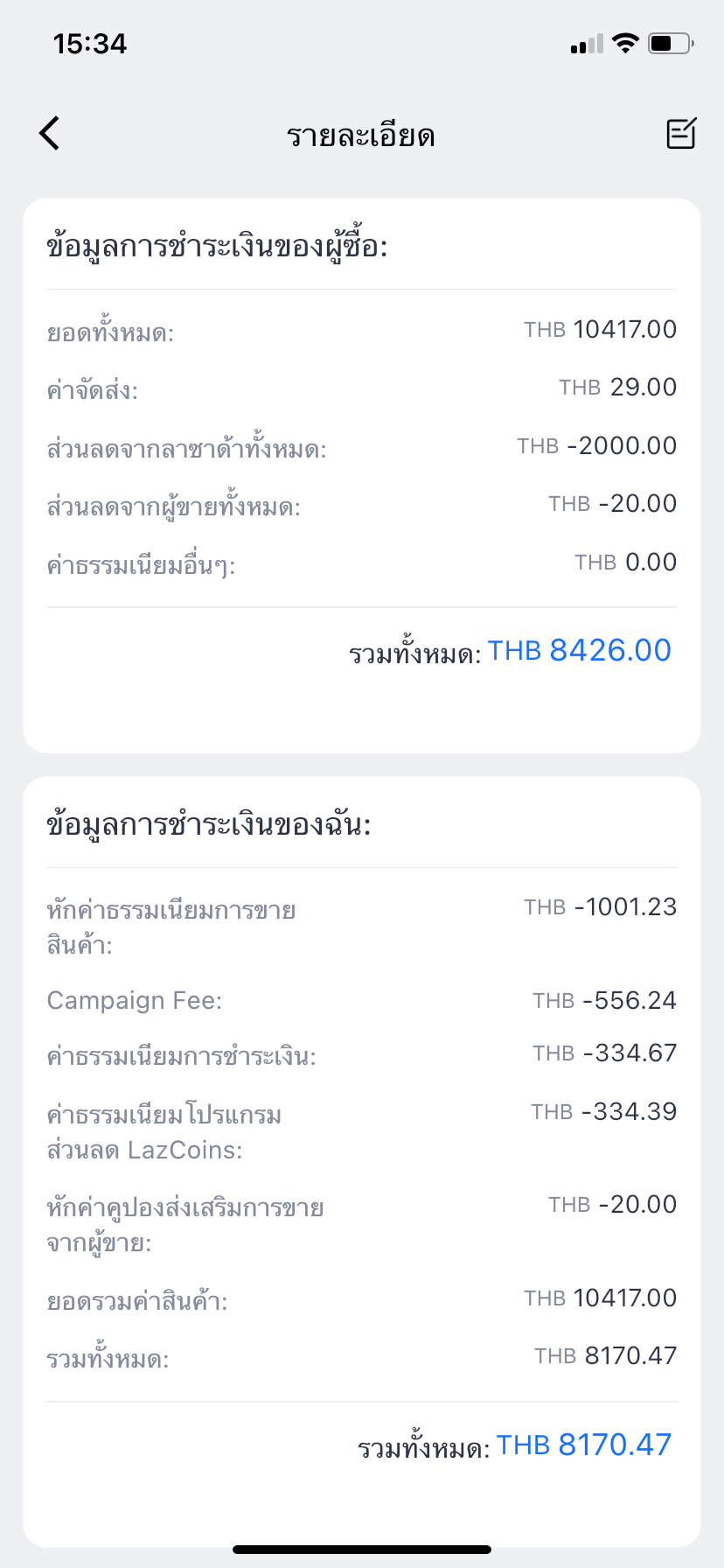Open the note edit icon

coord(681,134)
